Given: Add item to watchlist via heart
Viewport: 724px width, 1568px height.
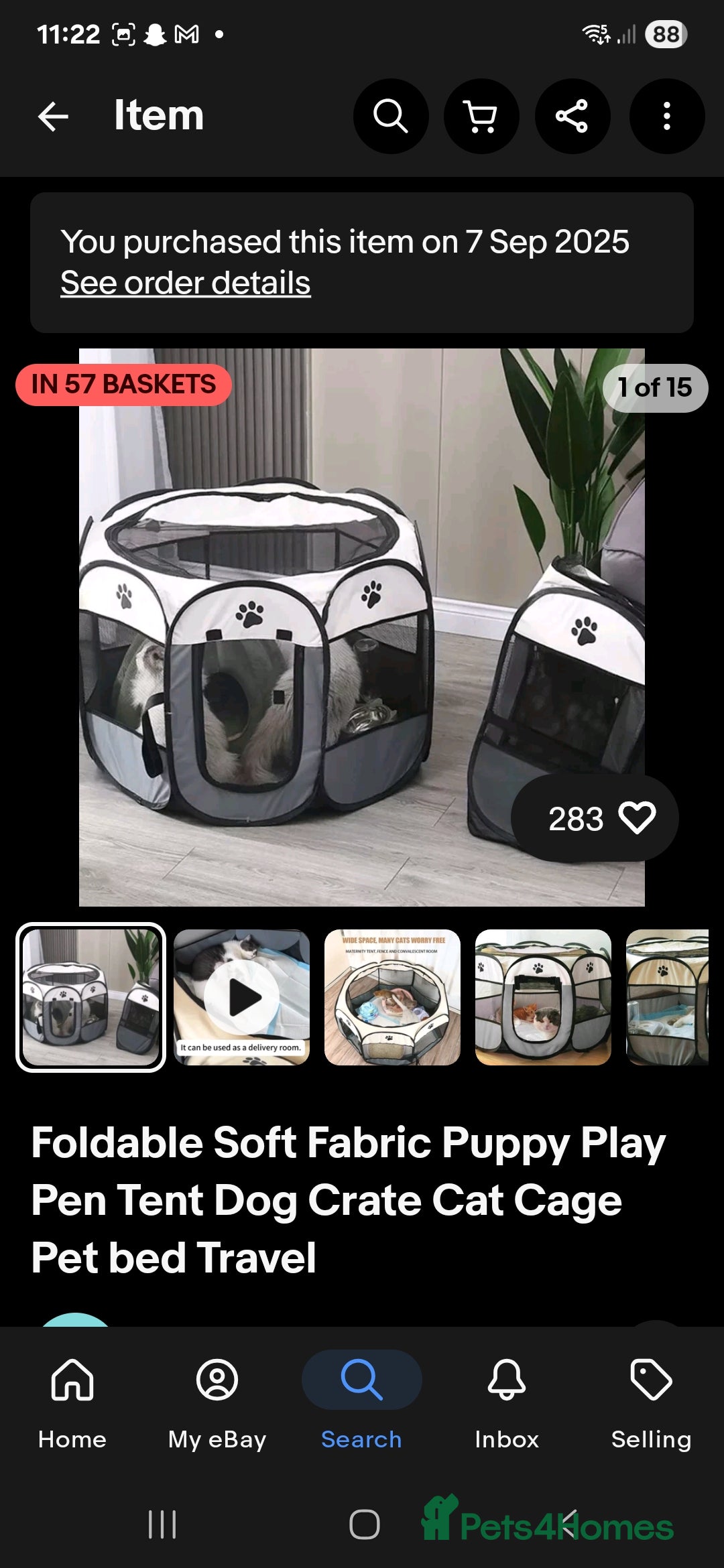Looking at the screenshot, I should click(636, 818).
